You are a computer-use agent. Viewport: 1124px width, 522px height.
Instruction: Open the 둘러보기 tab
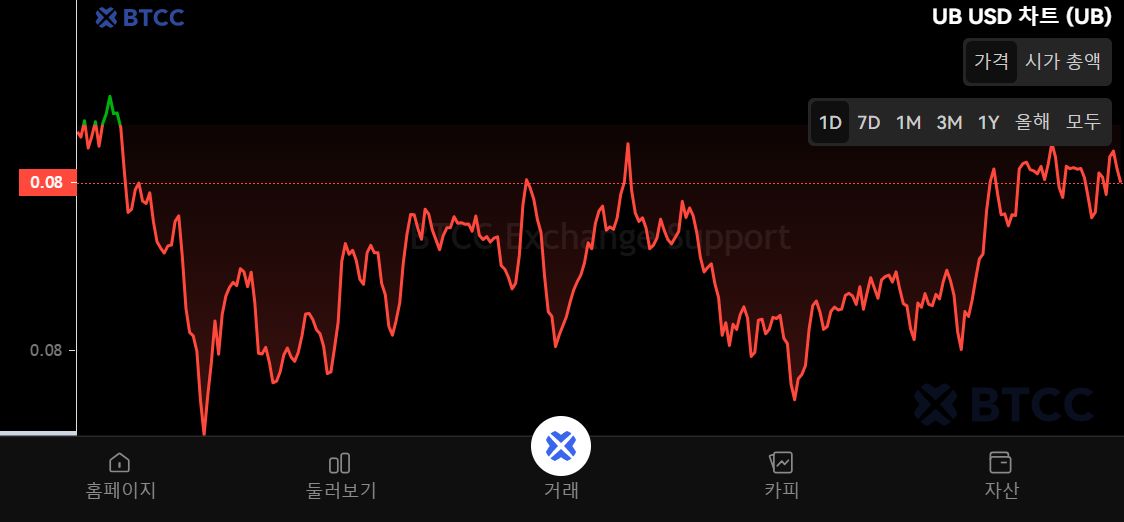pos(340,475)
